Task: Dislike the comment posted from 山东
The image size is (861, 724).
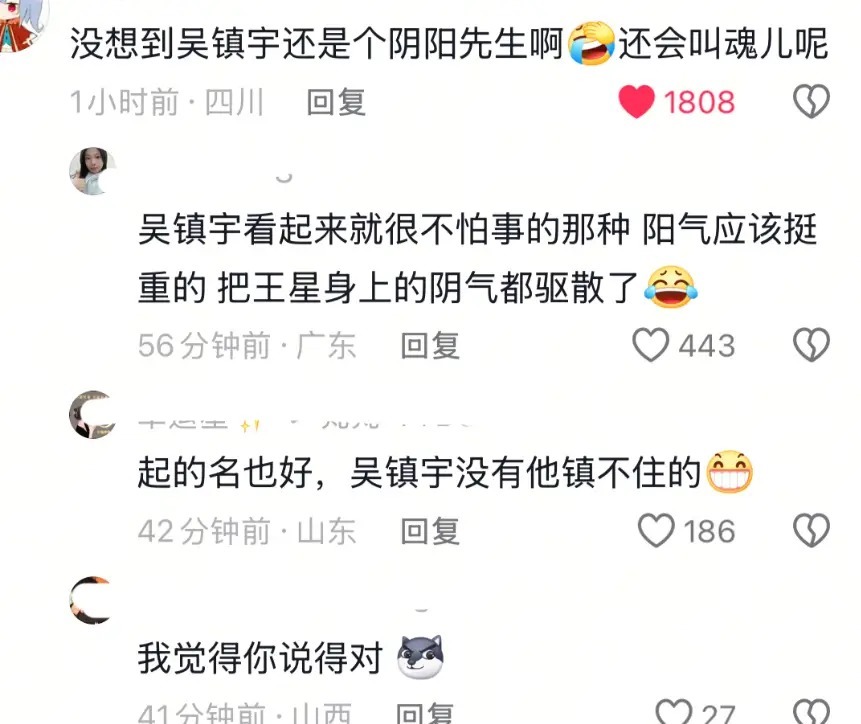Action: [811, 530]
